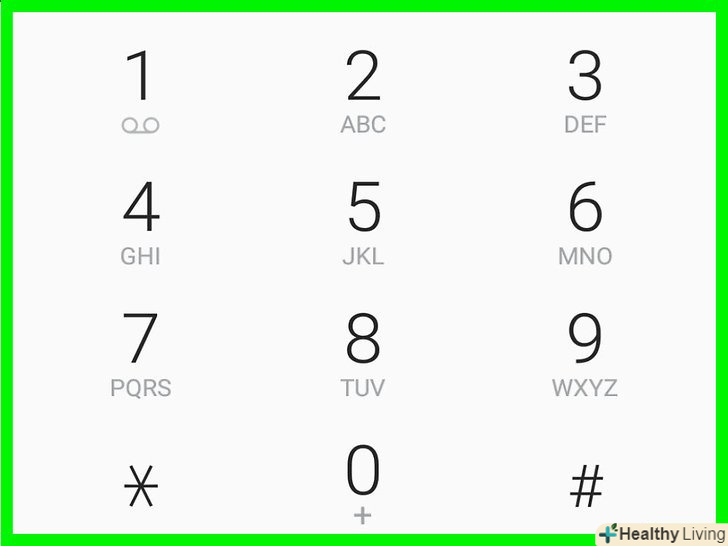Dial the 8 TUV key

[363, 352]
